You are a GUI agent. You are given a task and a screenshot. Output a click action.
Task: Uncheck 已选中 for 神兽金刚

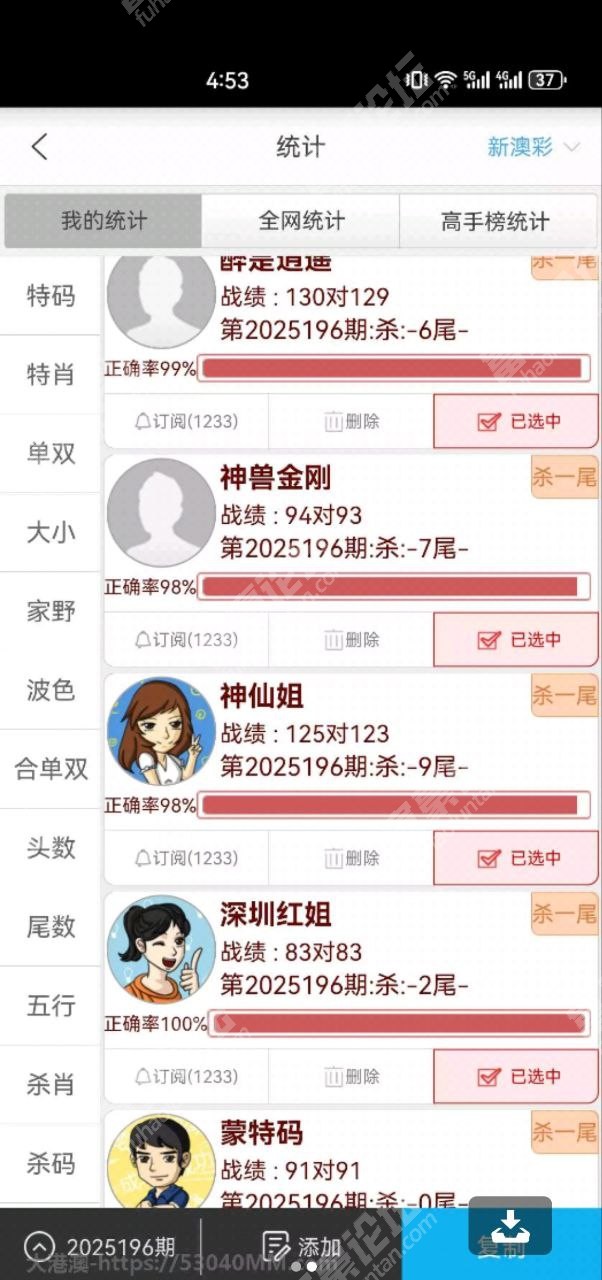516,640
